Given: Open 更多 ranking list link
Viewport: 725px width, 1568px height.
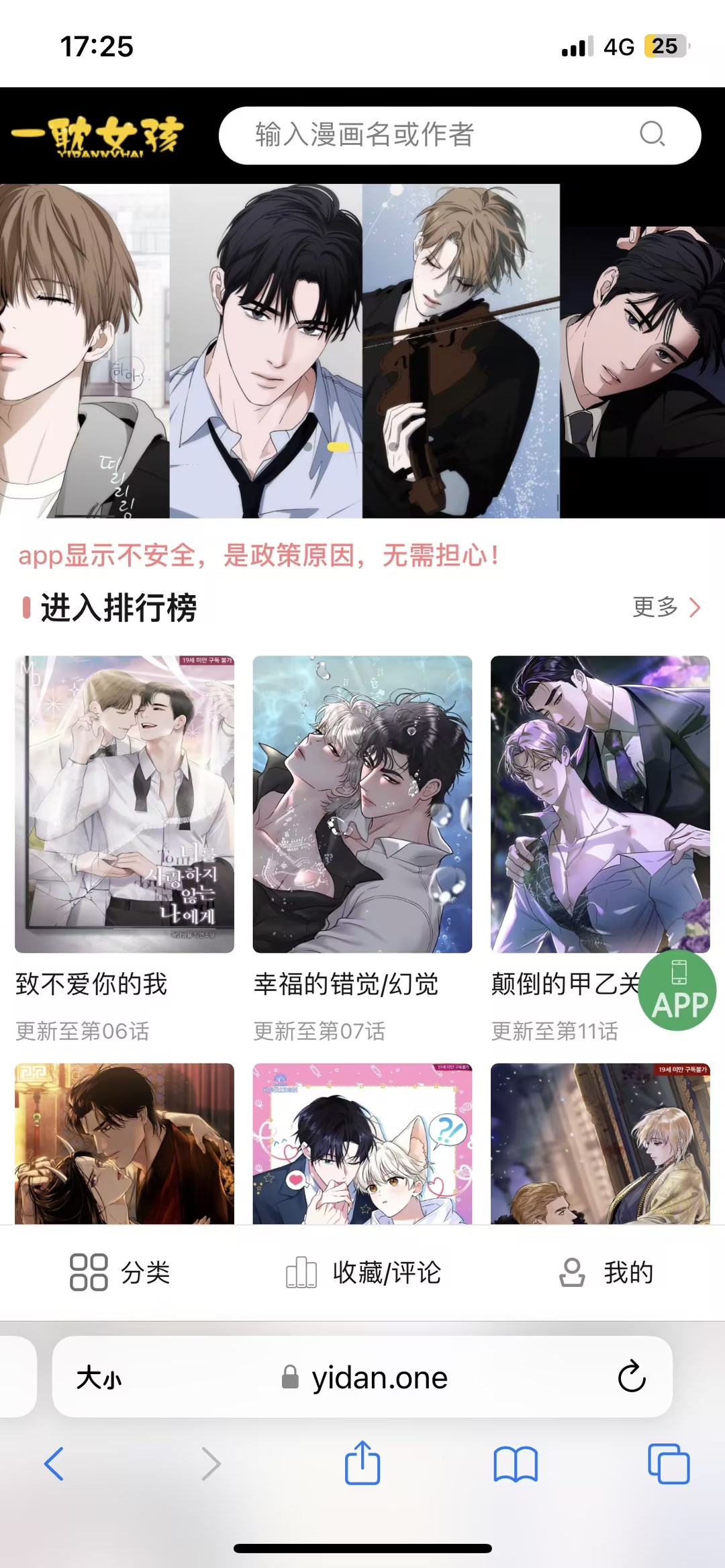Looking at the screenshot, I should pyautogui.click(x=666, y=607).
